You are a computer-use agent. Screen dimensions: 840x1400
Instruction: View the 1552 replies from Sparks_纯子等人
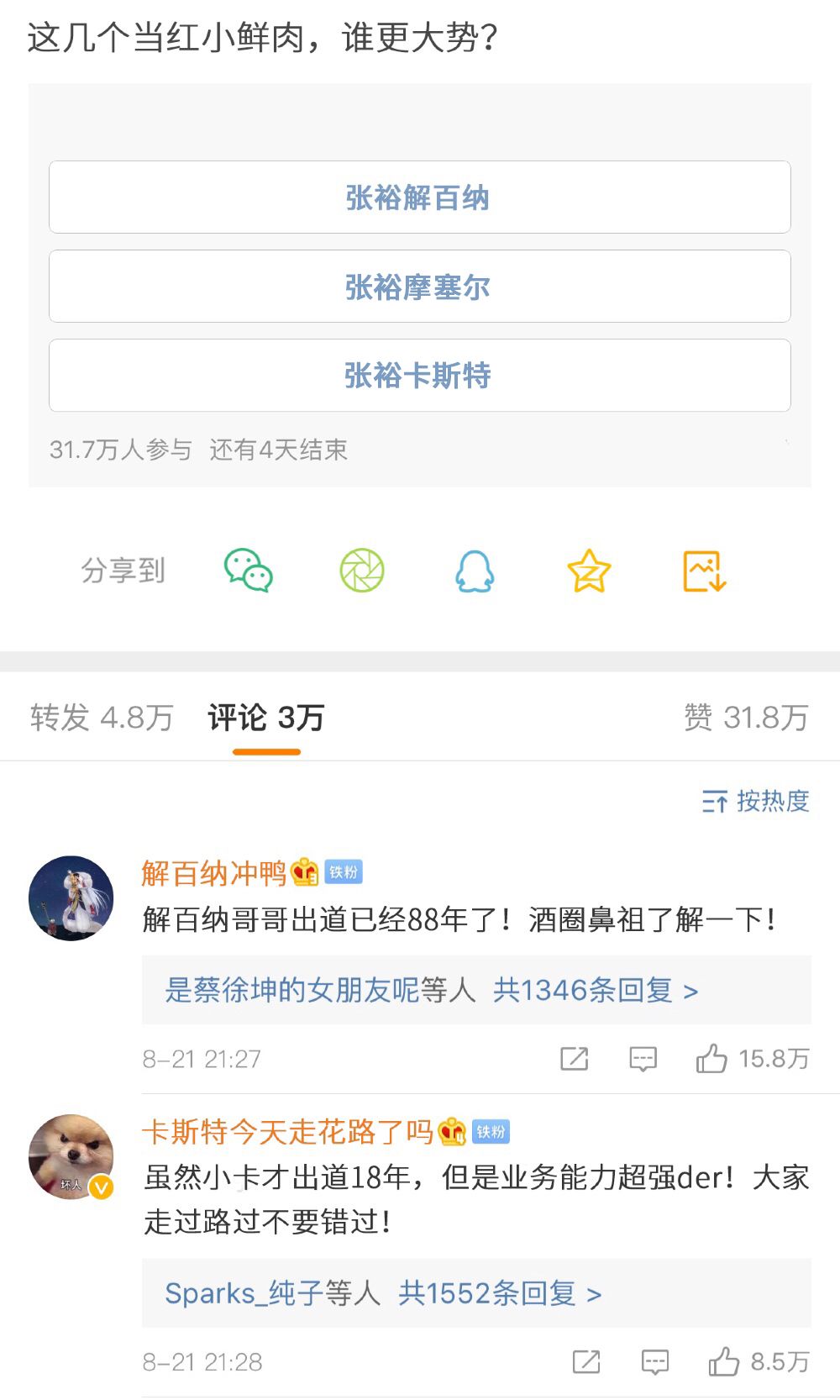pos(383,1293)
